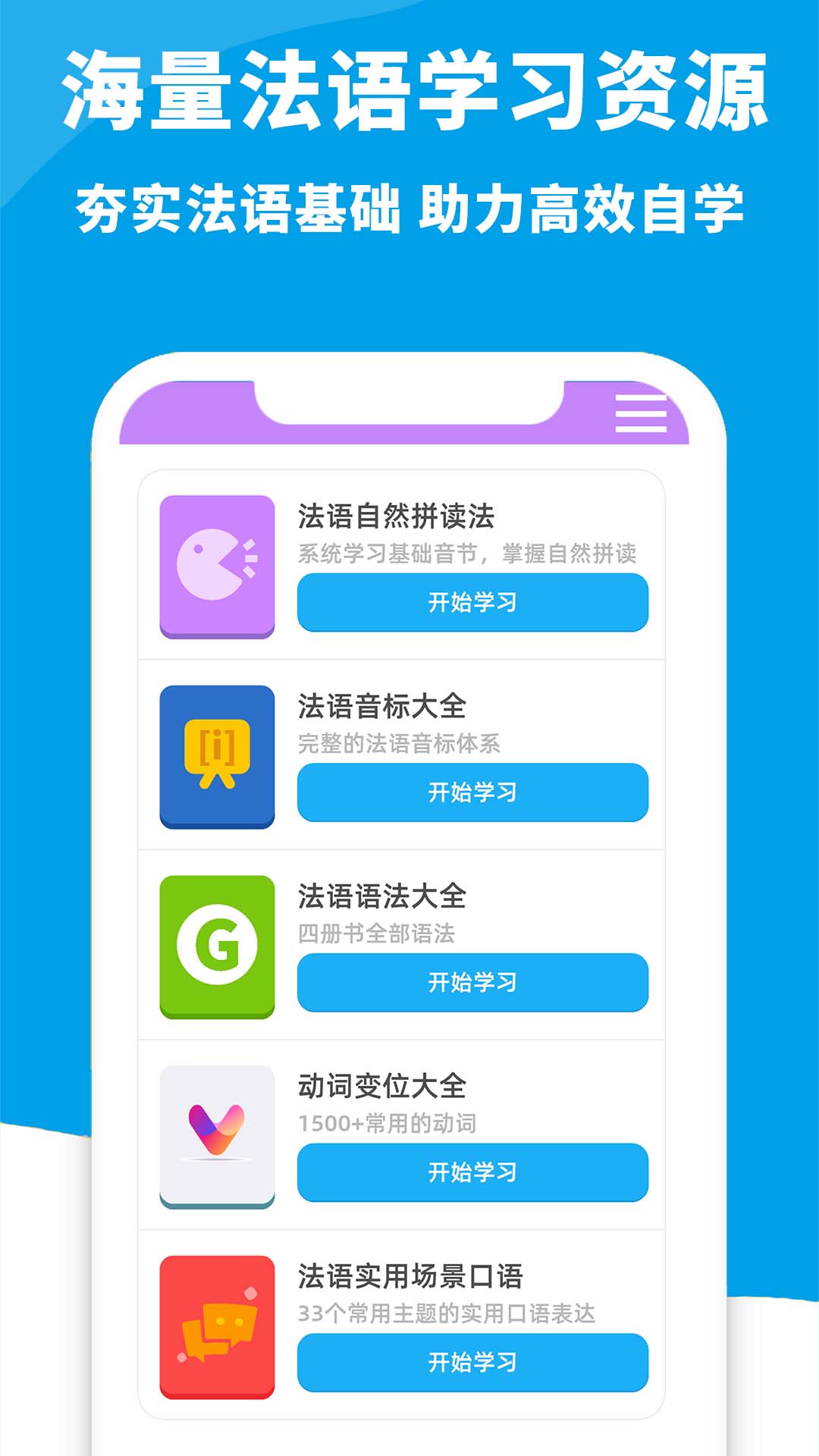Select the purple Pac-Man phonics icon
The height and width of the screenshot is (1456, 819).
218,565
